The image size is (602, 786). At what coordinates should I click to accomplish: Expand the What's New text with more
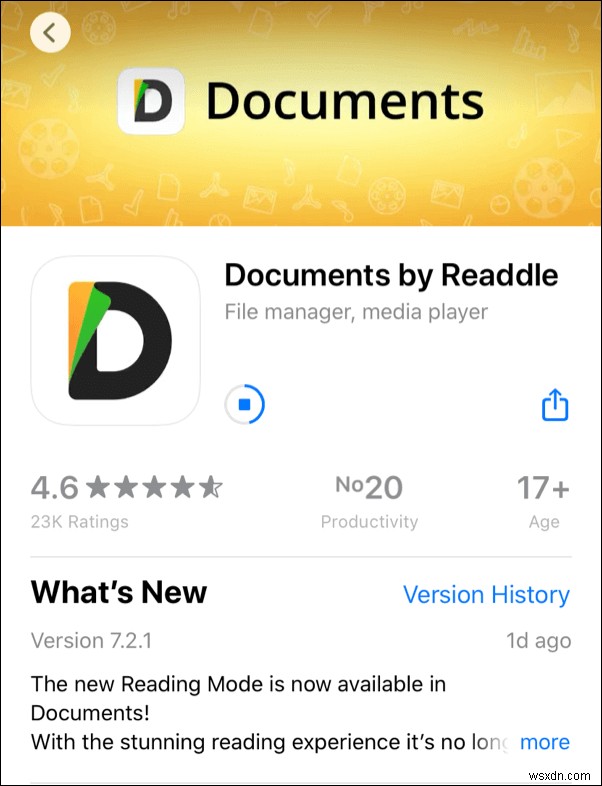(x=545, y=742)
